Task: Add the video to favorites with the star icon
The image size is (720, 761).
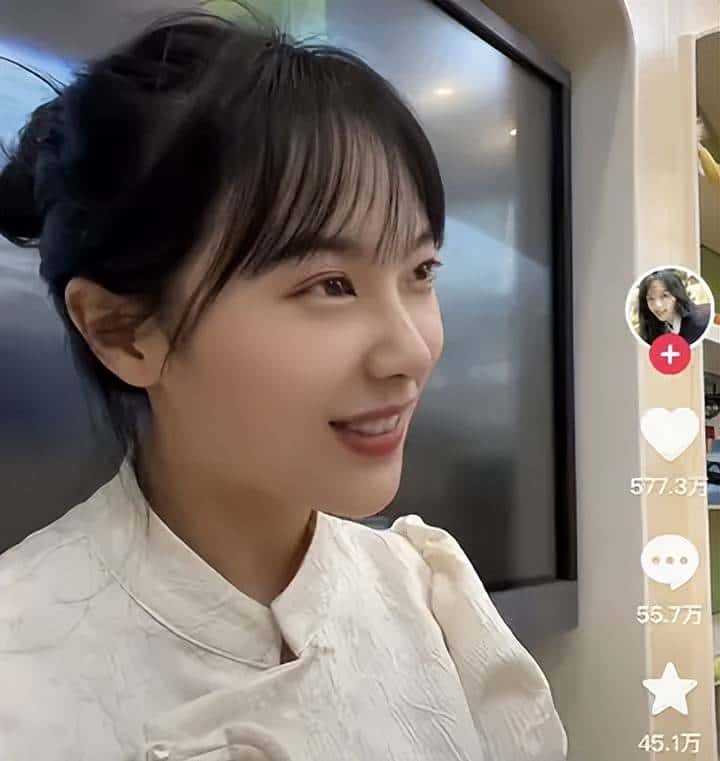Action: point(669,689)
